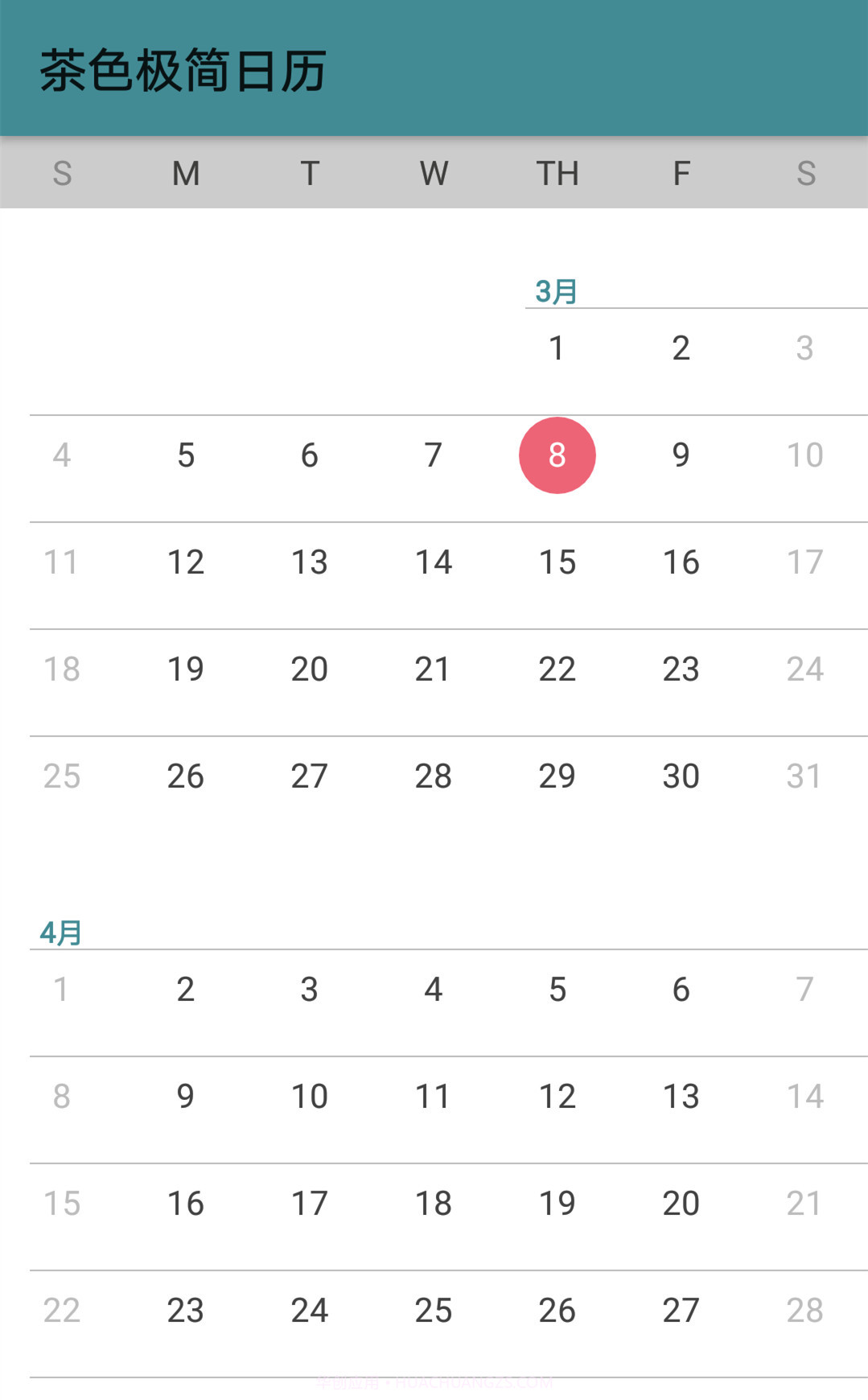Select March 4 grayed Sunday date
Viewport: 868px width, 1400px height.
coord(62,455)
